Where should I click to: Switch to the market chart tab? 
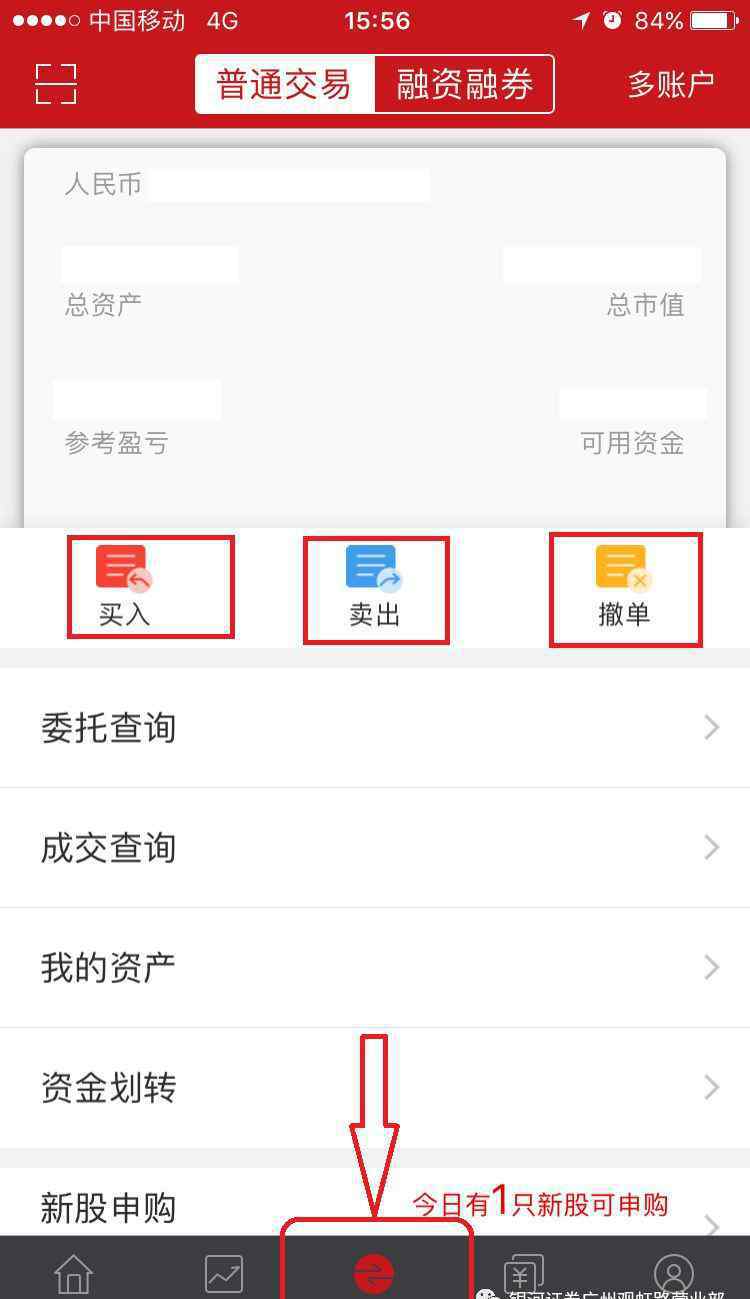tap(224, 1273)
